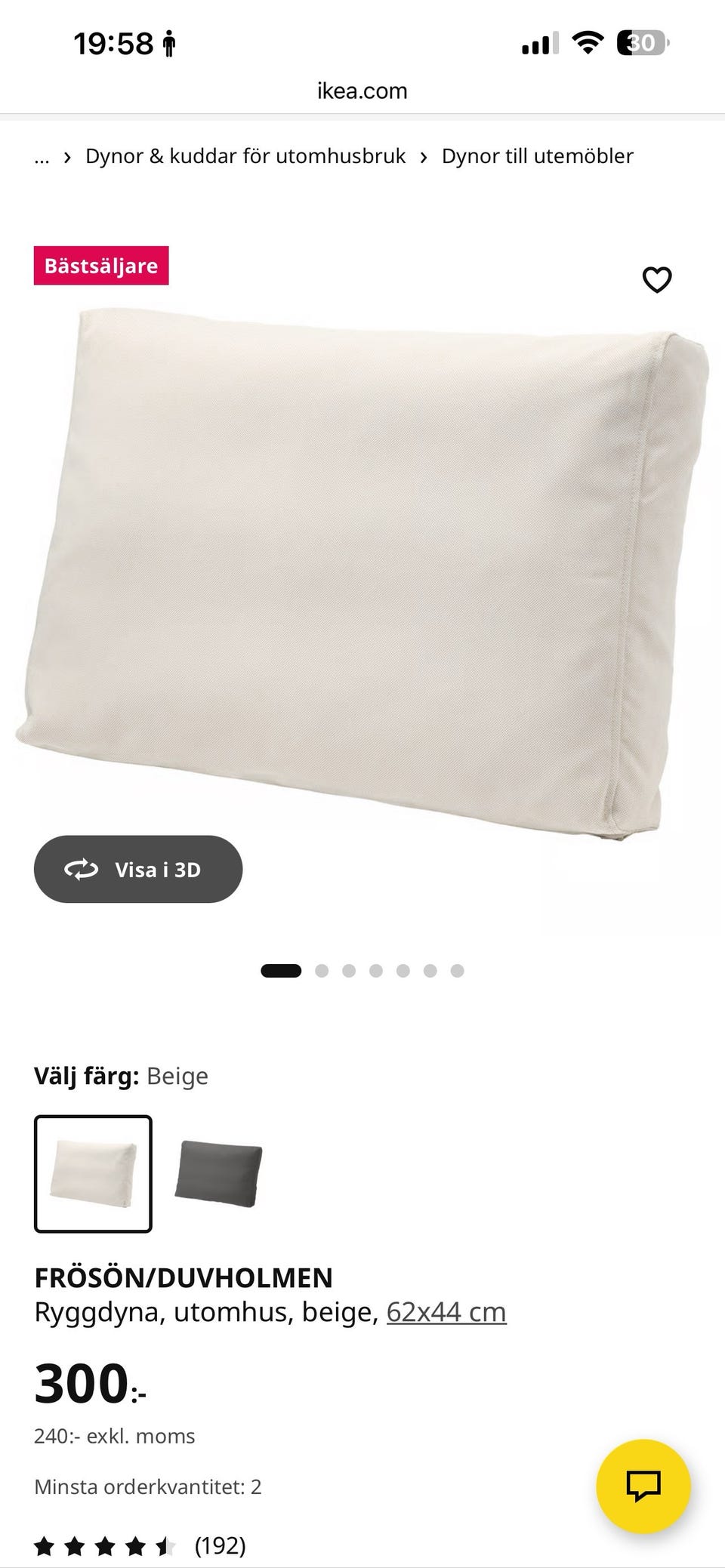Open the 62x44 cm size link
This screenshot has height=1568, width=725.
point(446,1312)
